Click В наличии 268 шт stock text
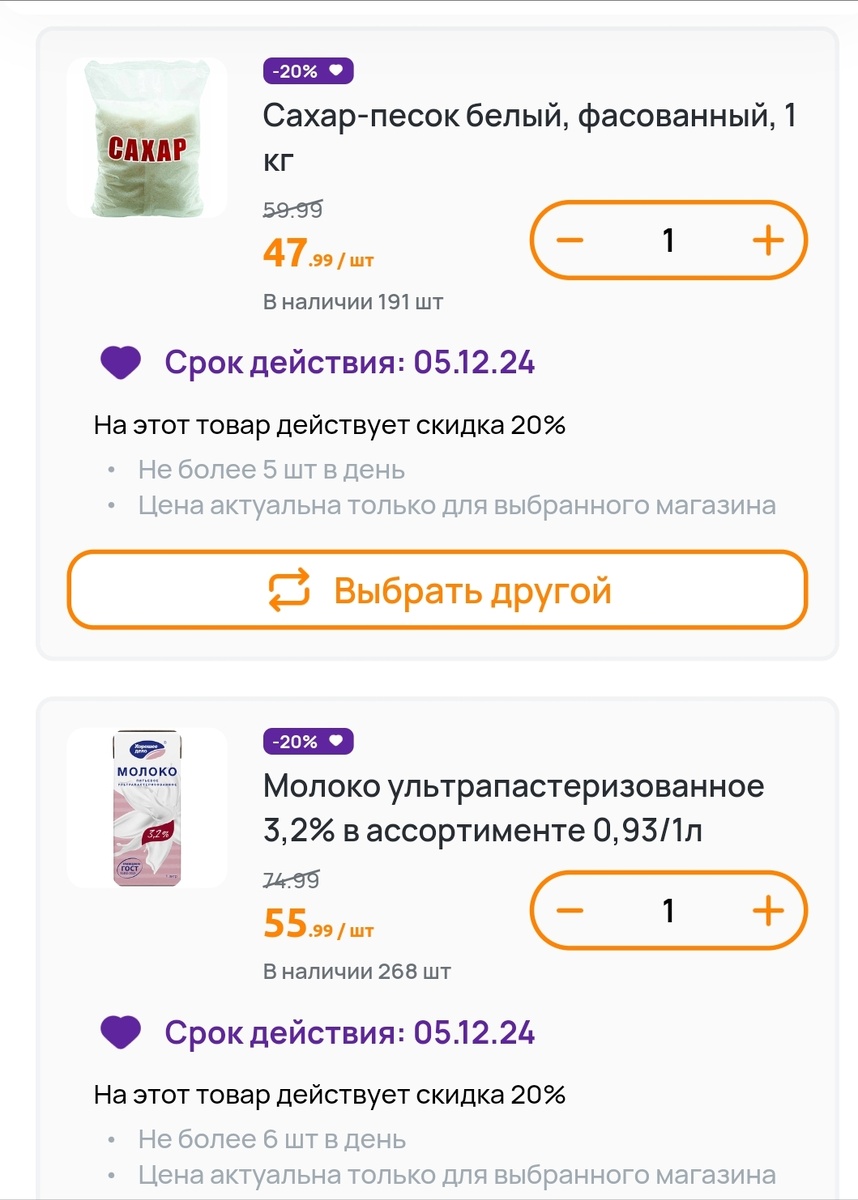The width and height of the screenshot is (858, 1200). pos(356,969)
